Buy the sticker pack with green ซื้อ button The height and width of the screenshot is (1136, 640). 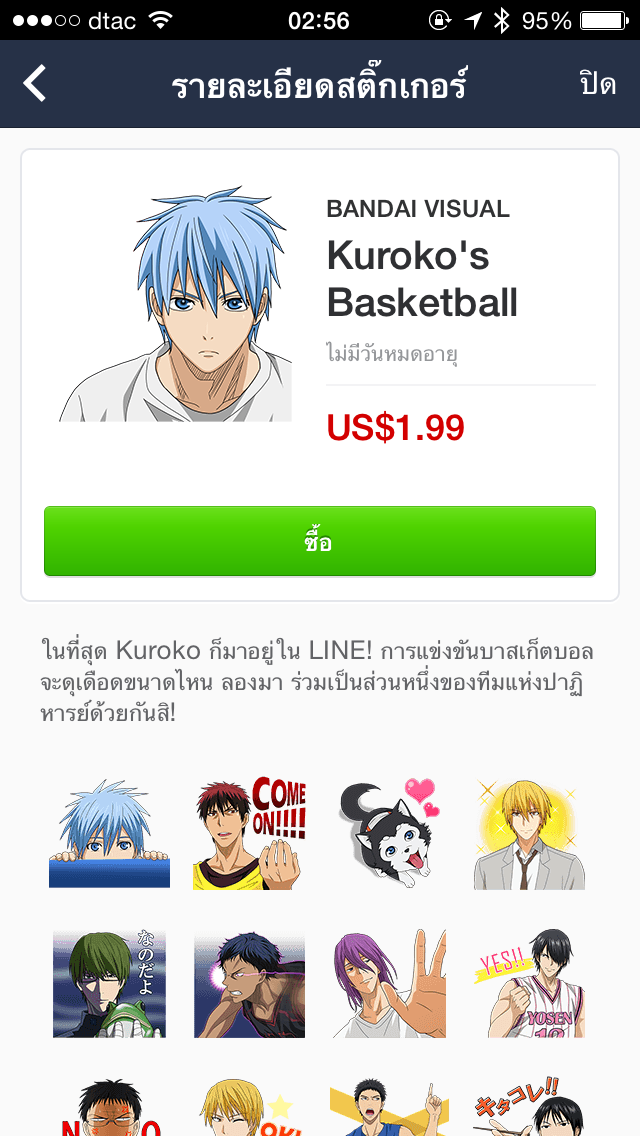pos(319,541)
